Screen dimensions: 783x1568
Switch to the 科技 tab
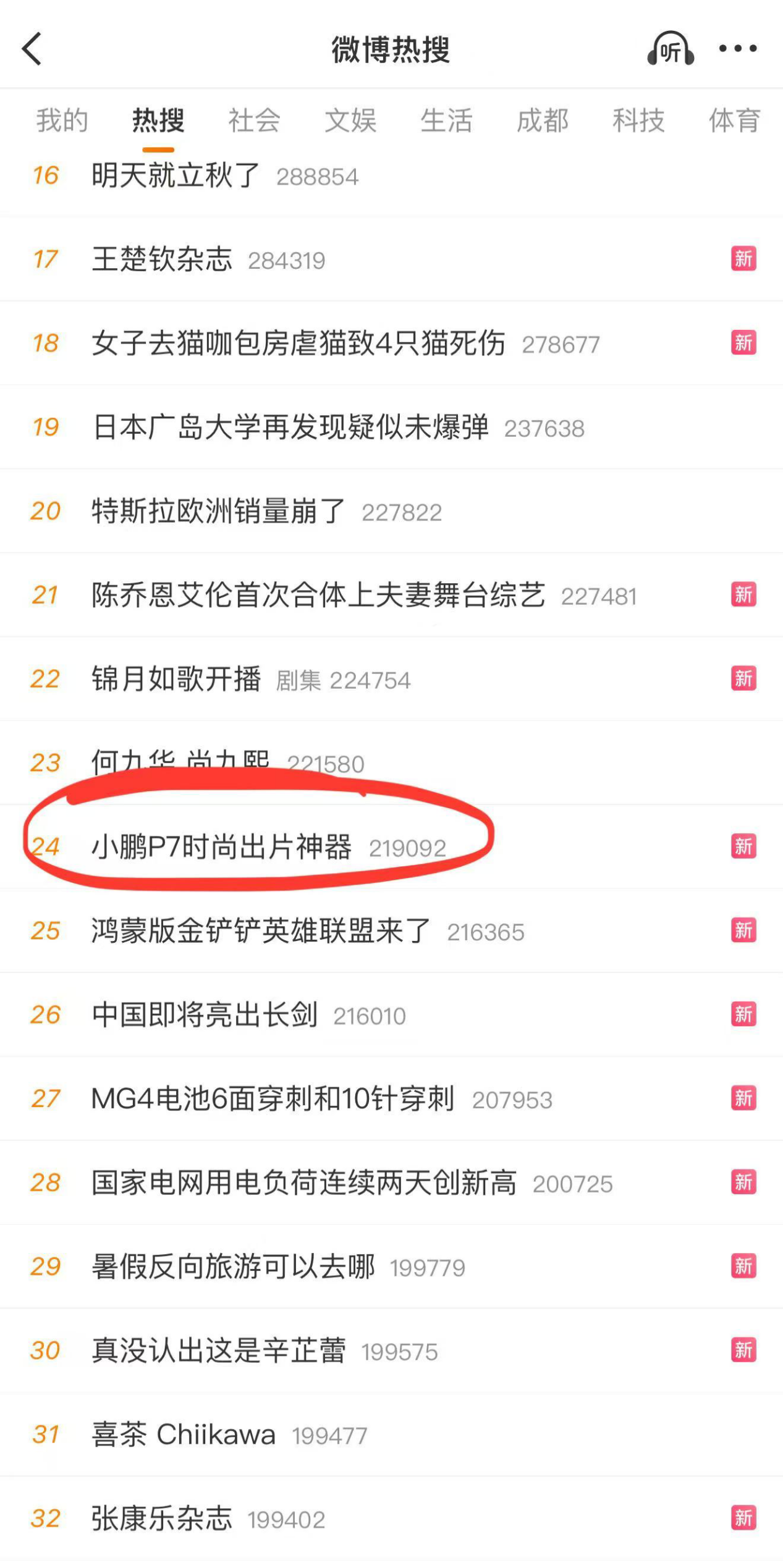[638, 120]
